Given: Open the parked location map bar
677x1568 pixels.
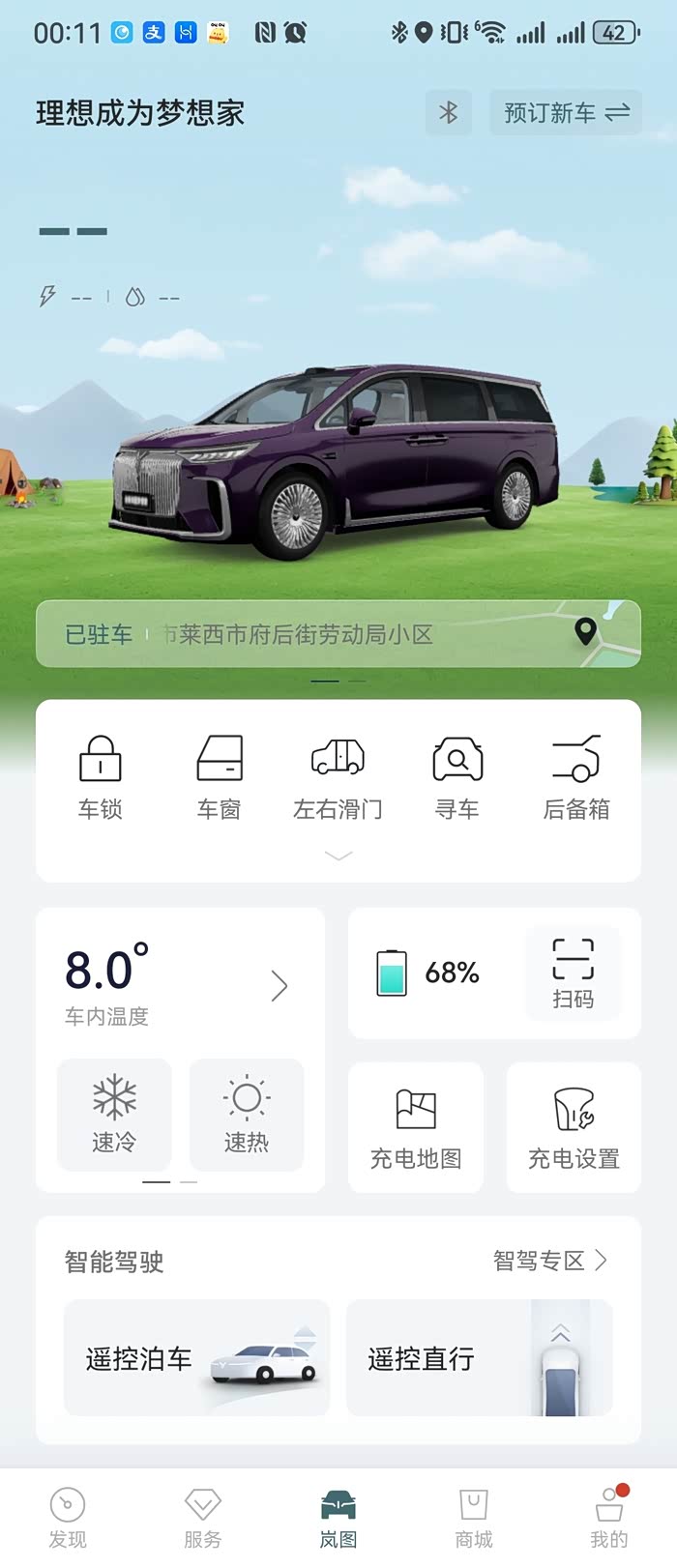Looking at the screenshot, I should [x=338, y=634].
